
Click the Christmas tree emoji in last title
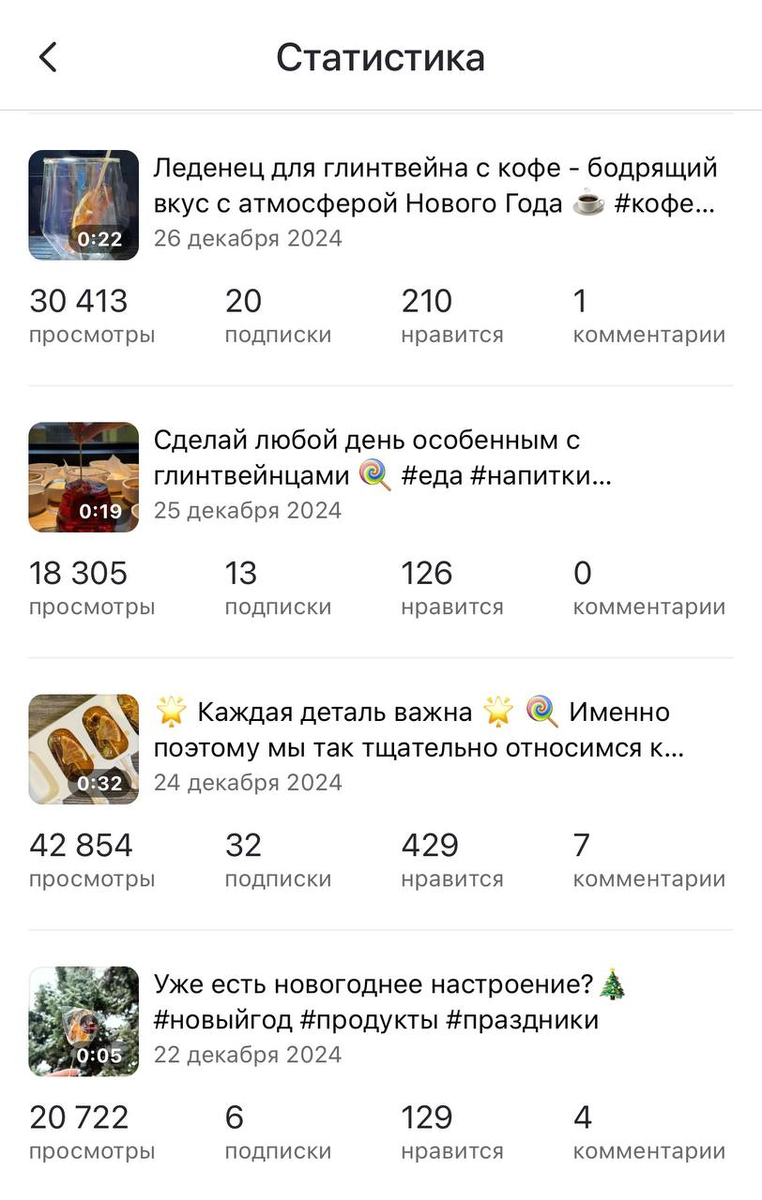[613, 984]
